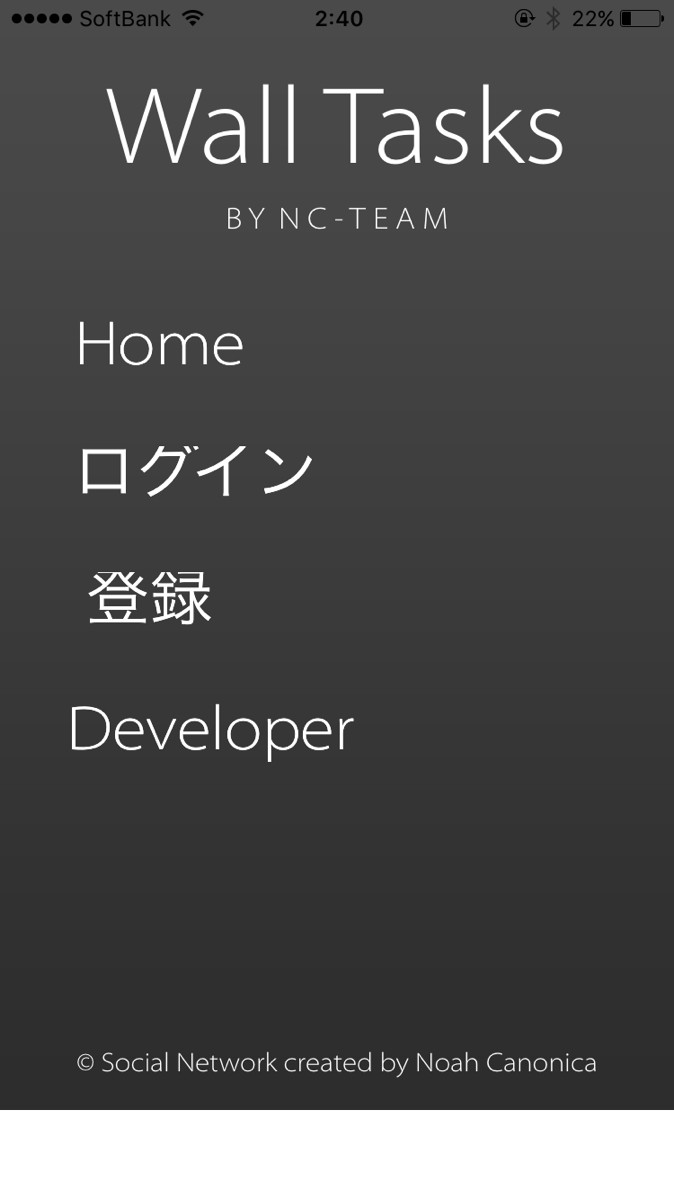The image size is (674, 1200).
Task: Open the Developer page
Action: pos(211,728)
